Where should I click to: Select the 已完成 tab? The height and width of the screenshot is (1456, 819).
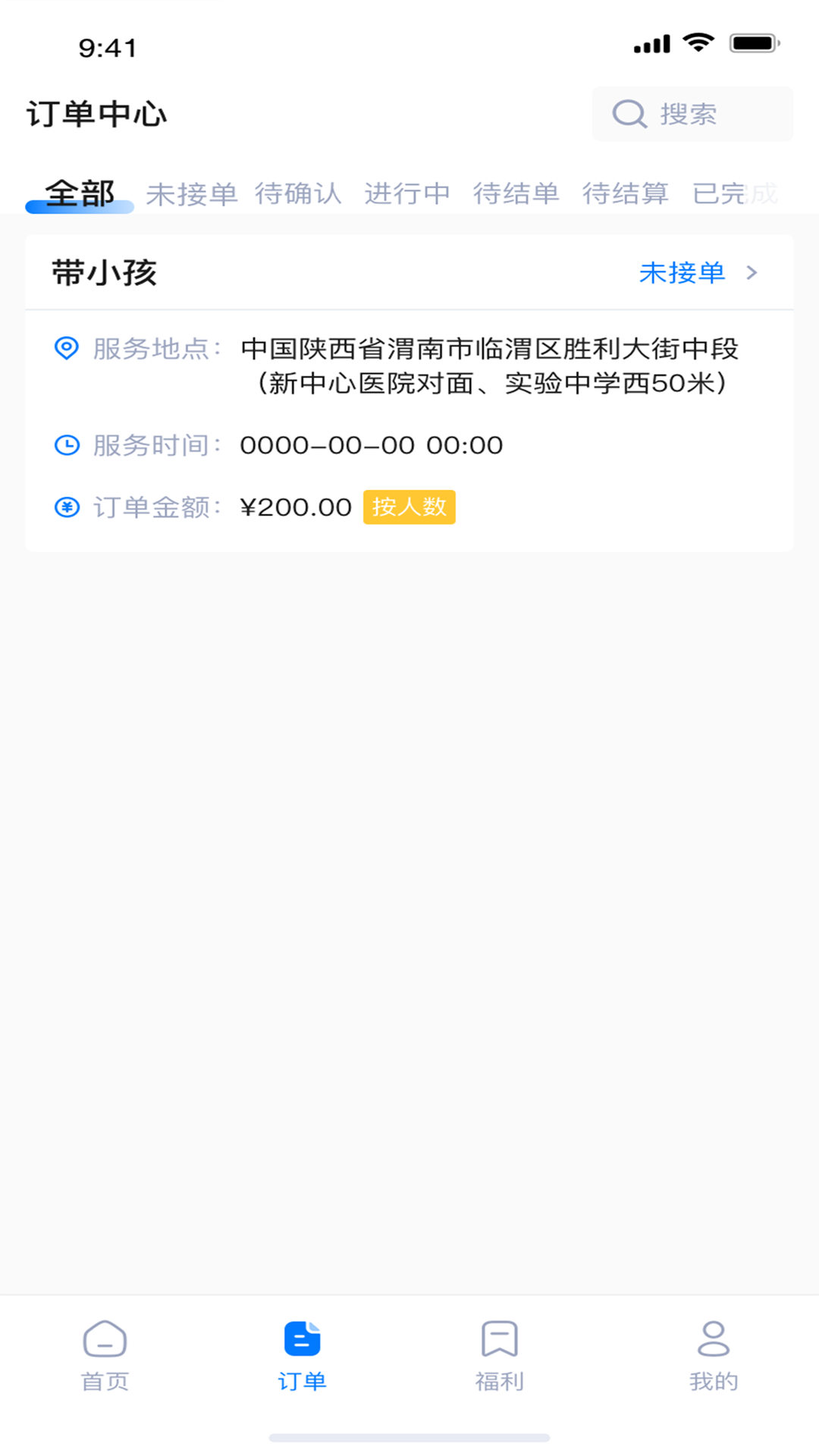(x=733, y=193)
